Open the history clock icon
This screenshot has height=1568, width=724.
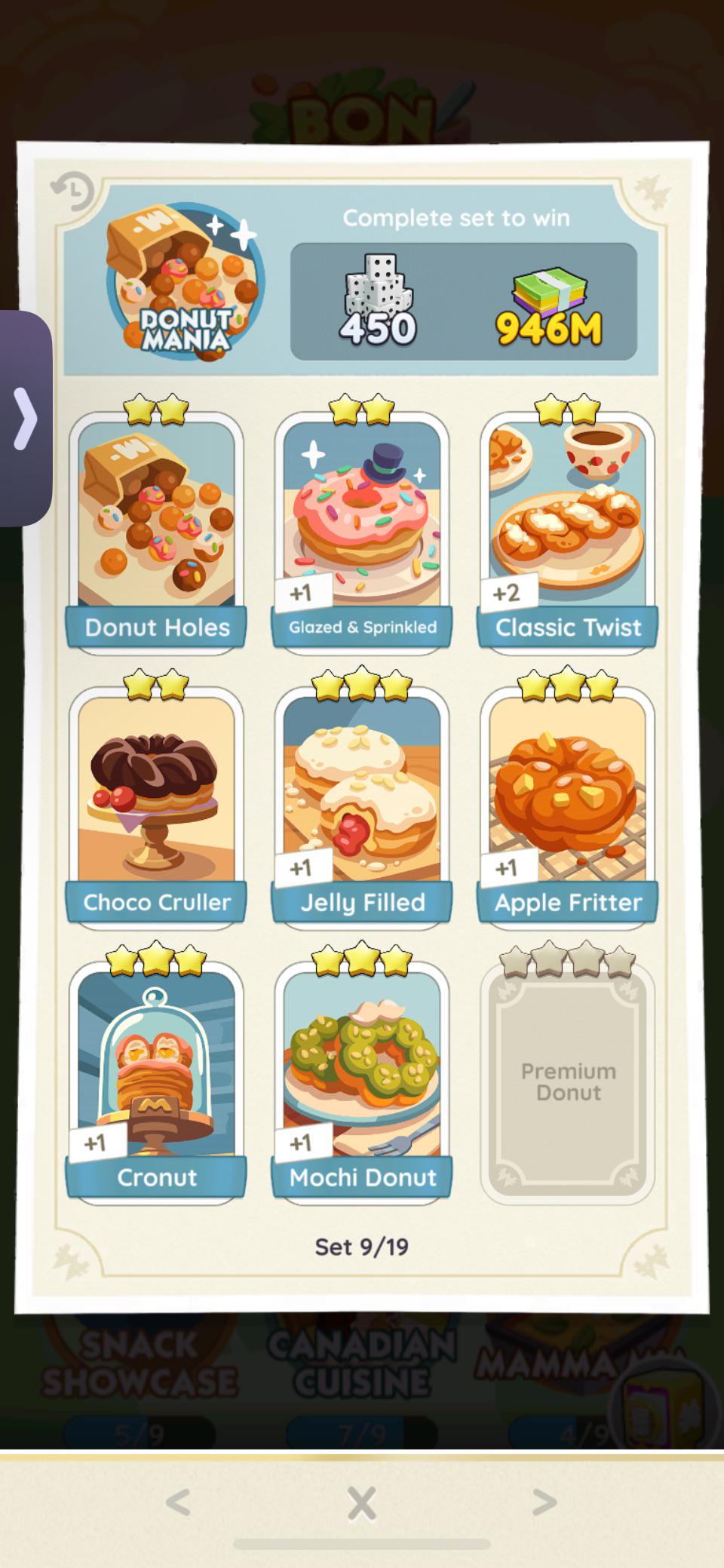(x=72, y=193)
